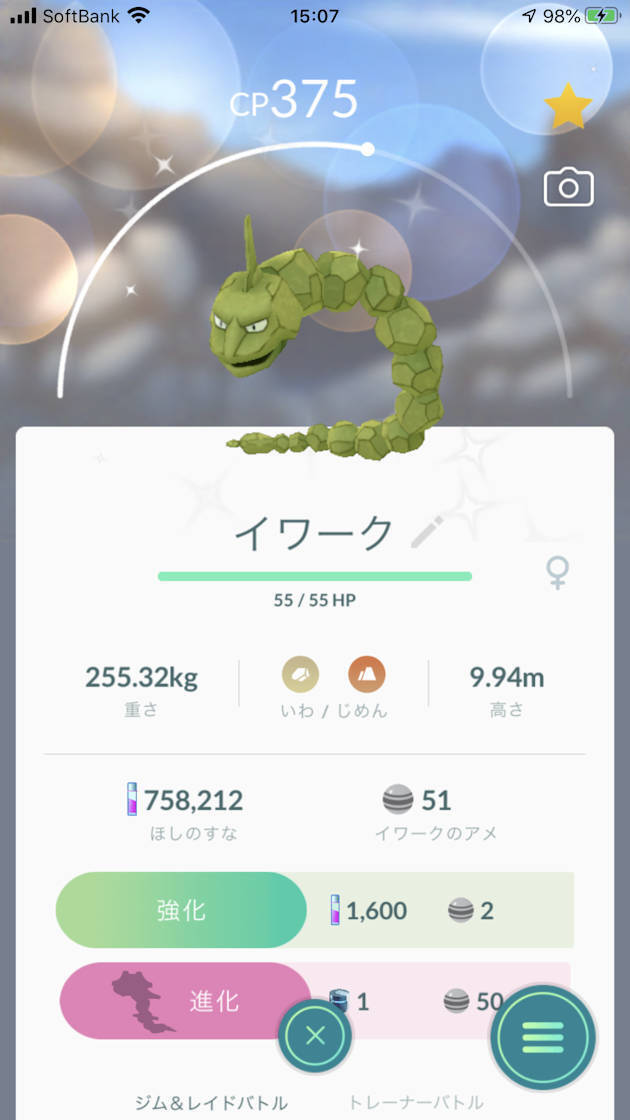This screenshot has height=1120, width=630.
Task: Tap the 進化 evolve button
Action: (186, 1001)
